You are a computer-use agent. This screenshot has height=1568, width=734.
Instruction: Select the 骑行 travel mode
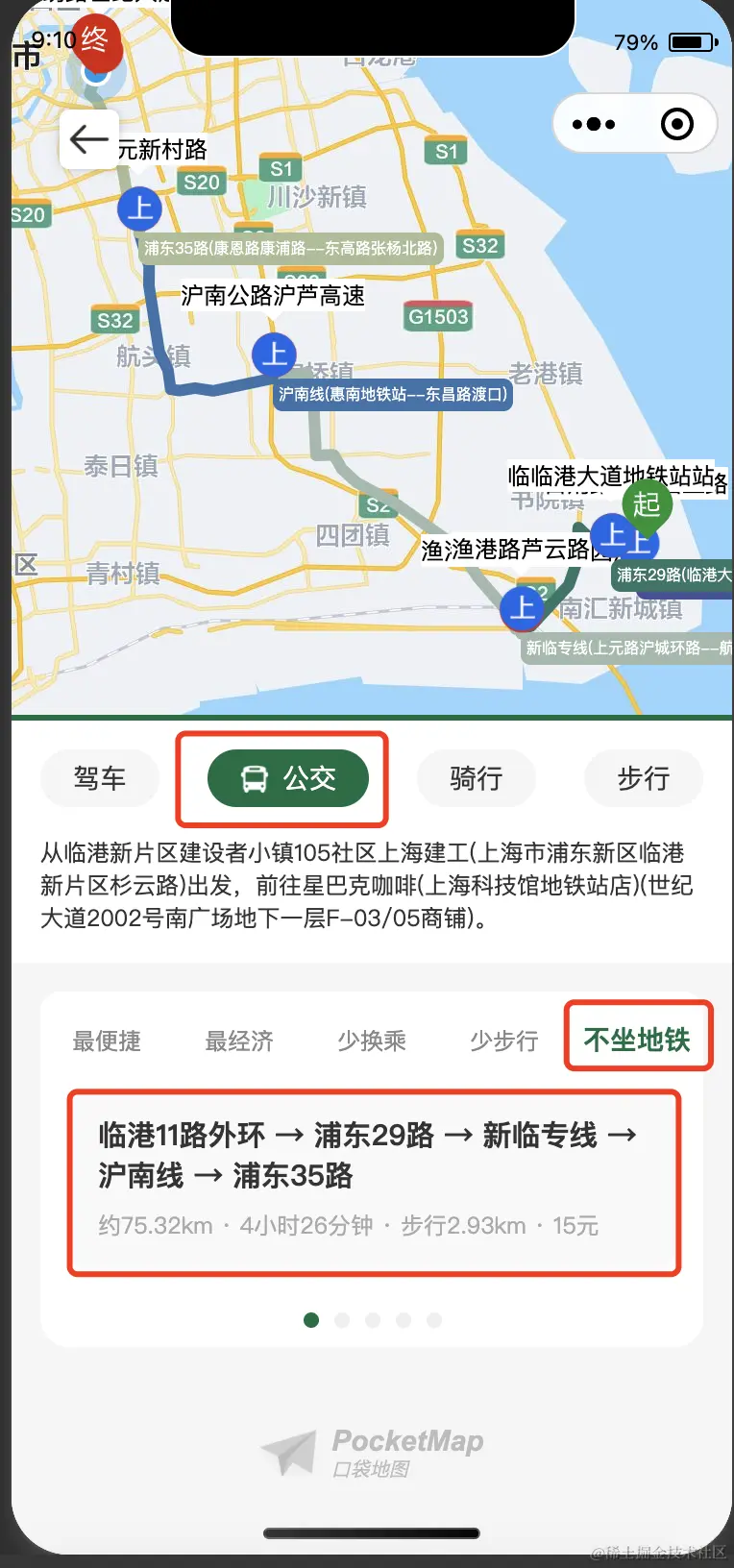(477, 779)
